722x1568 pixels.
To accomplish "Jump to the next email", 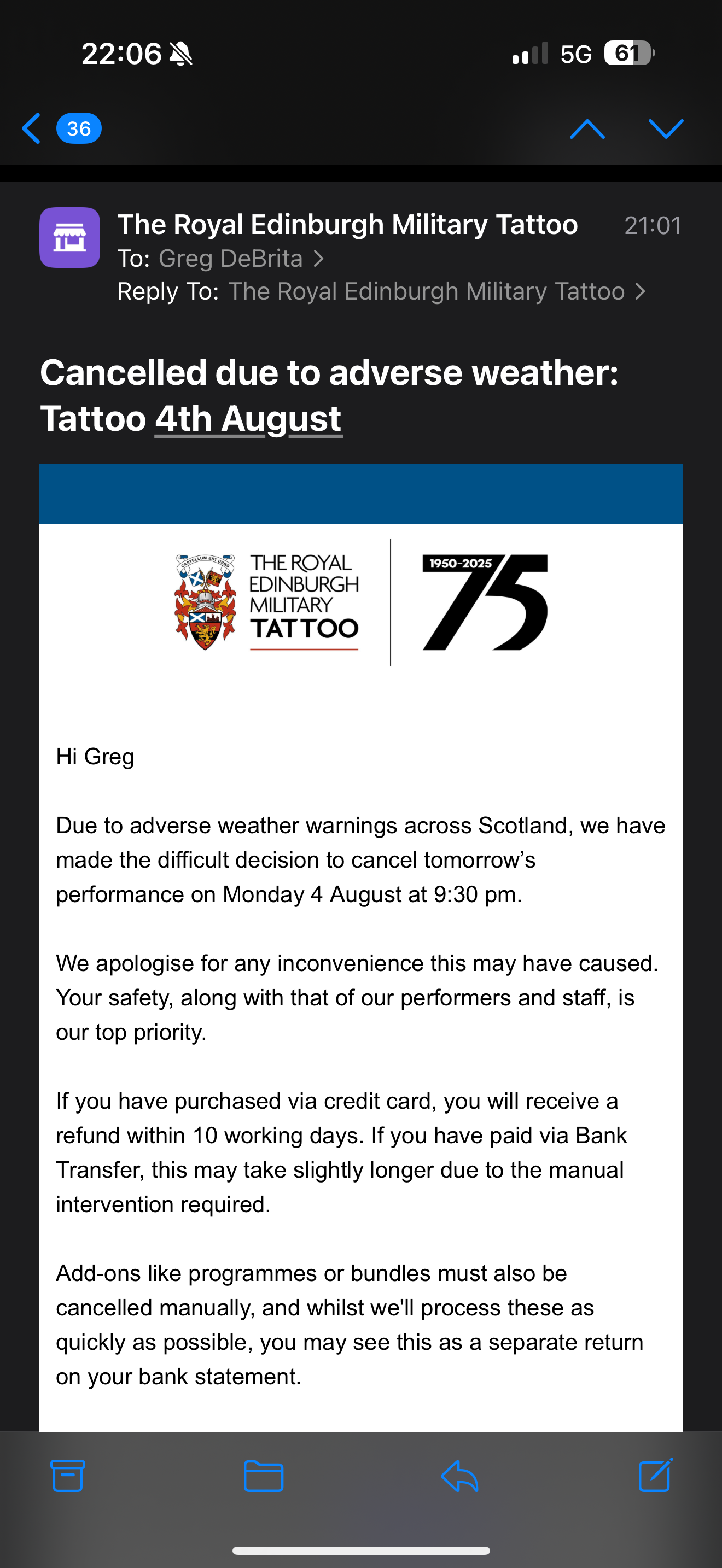I will click(x=665, y=128).
